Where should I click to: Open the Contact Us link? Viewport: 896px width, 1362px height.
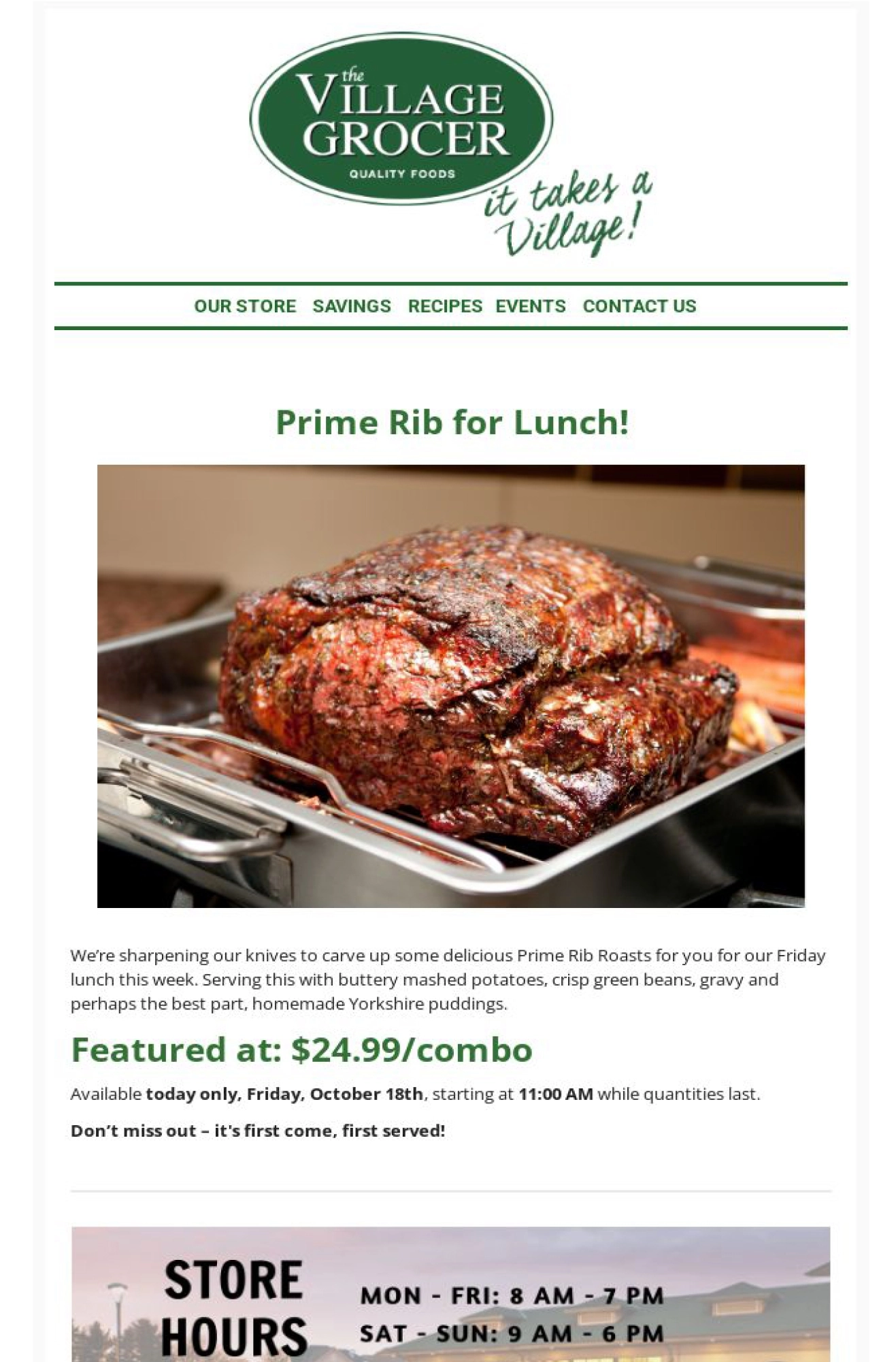[640, 306]
